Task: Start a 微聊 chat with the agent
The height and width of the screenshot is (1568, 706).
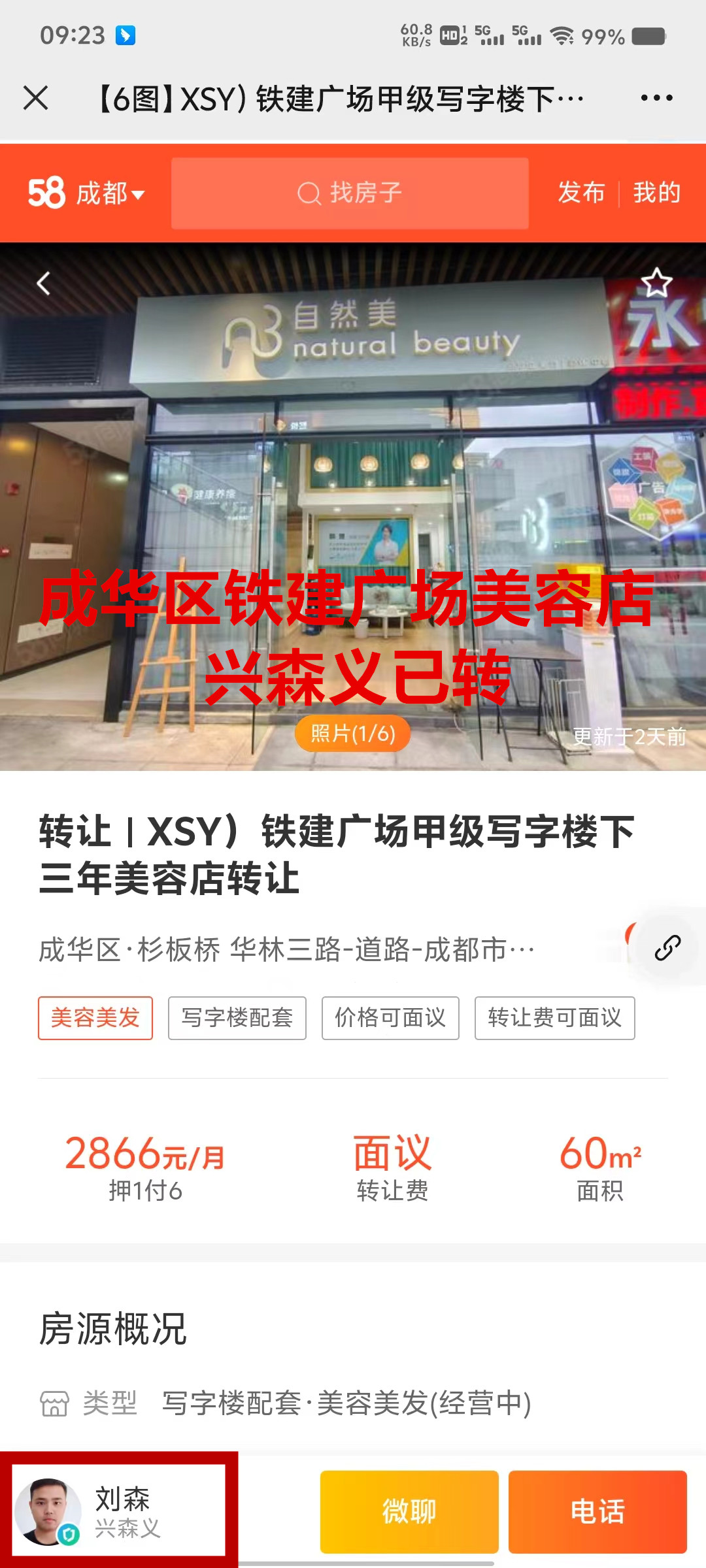Action: (409, 1511)
